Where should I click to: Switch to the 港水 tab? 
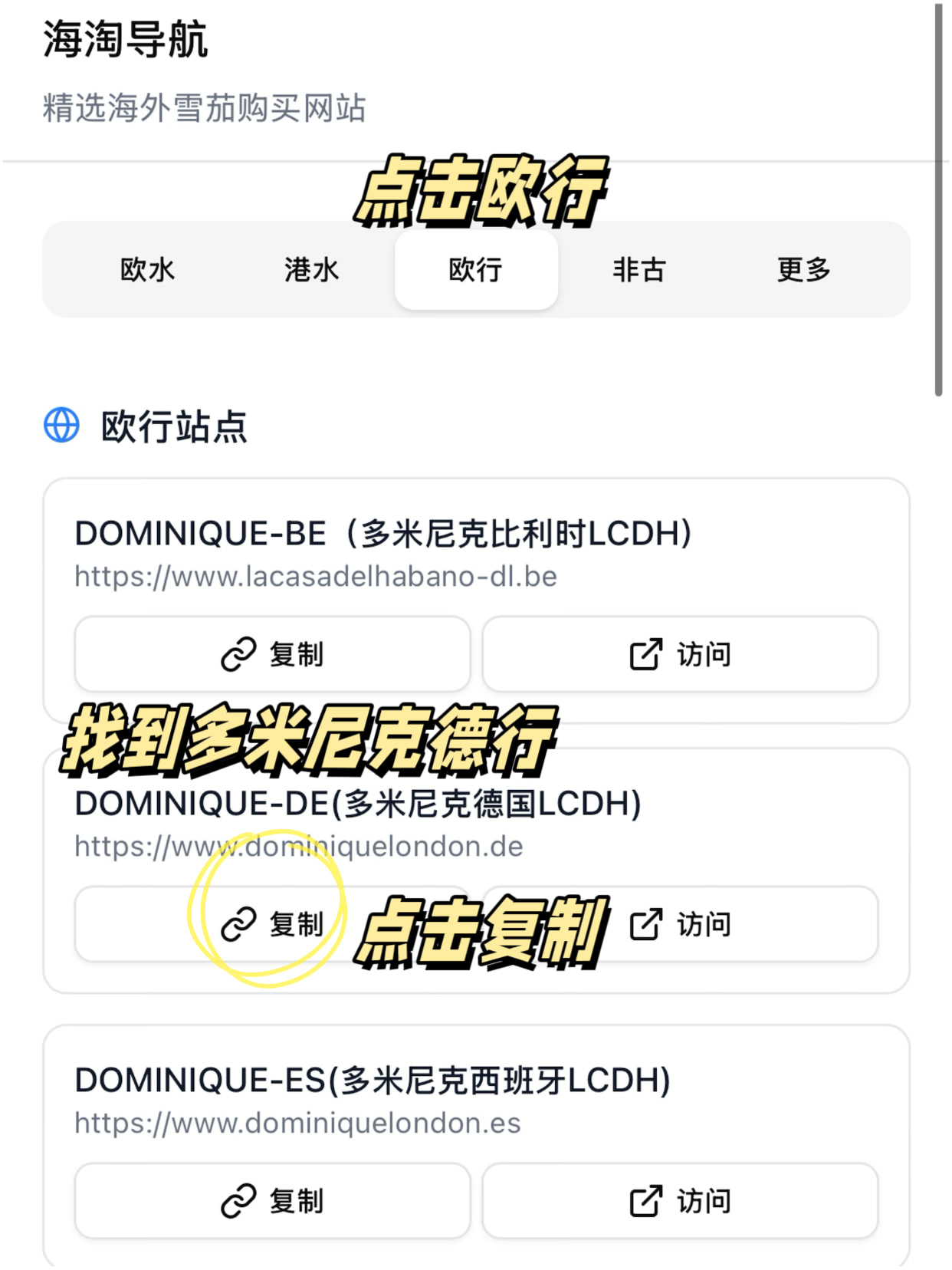pyautogui.click(x=311, y=270)
